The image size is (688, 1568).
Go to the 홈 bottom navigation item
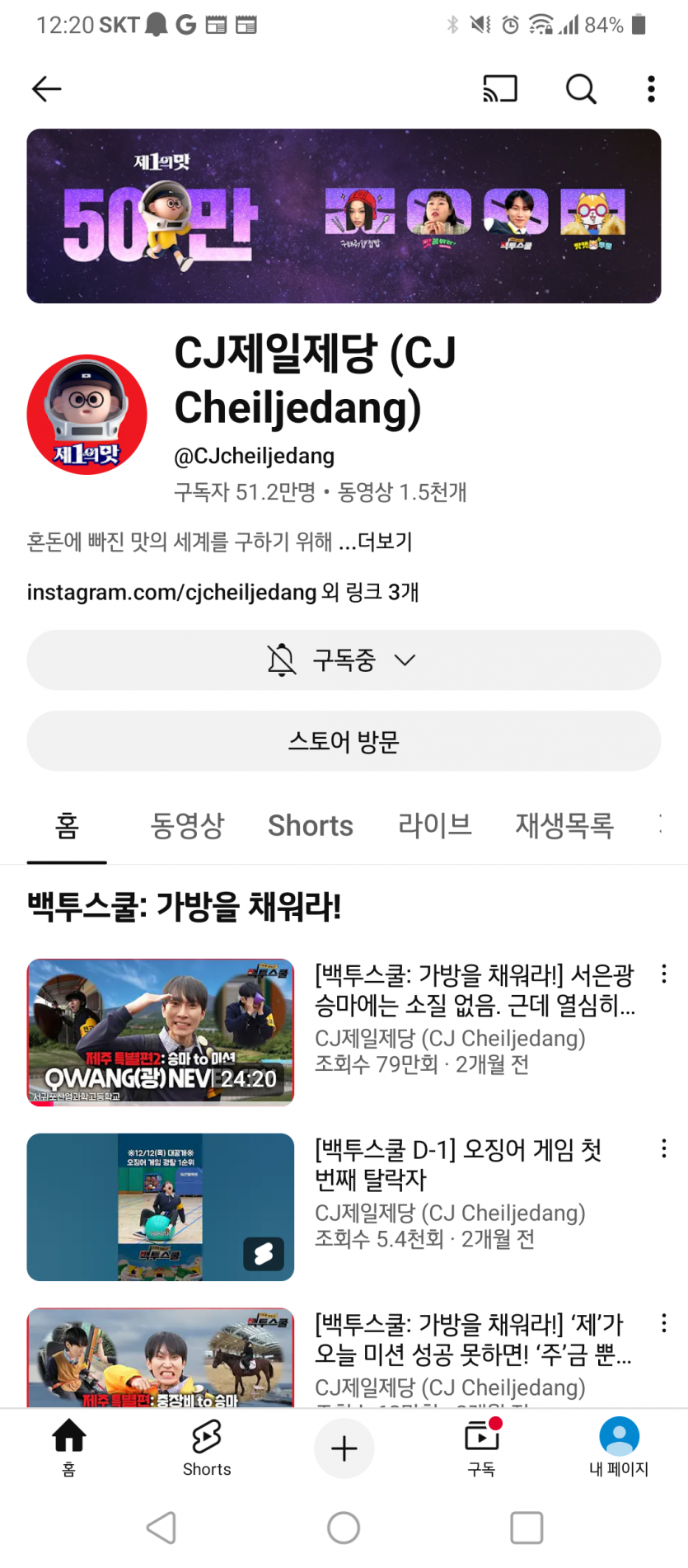(69, 1448)
